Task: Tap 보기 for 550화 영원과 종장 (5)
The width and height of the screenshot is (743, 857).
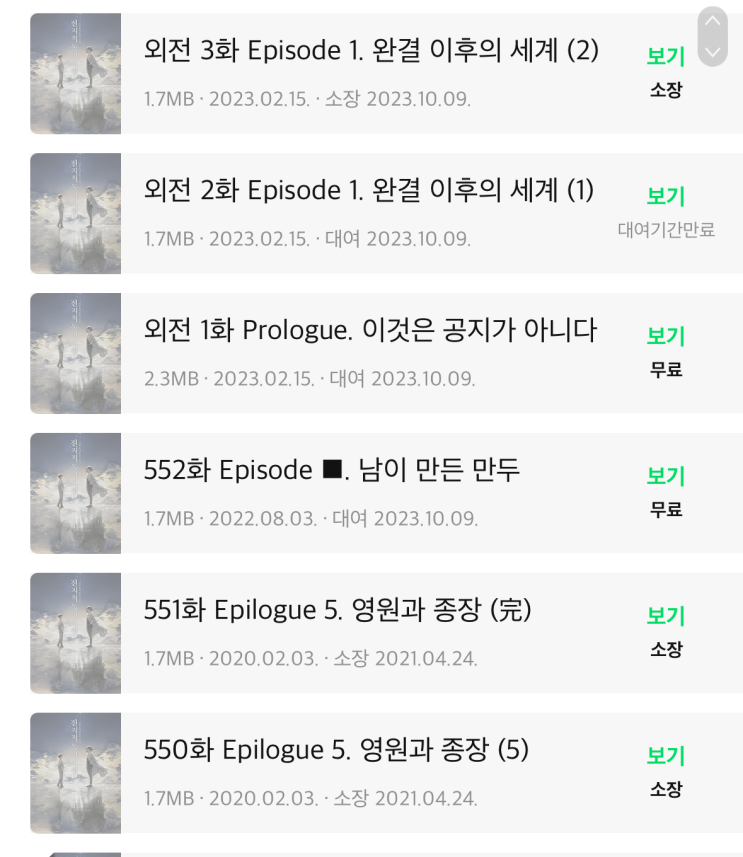Action: pyautogui.click(x=666, y=757)
